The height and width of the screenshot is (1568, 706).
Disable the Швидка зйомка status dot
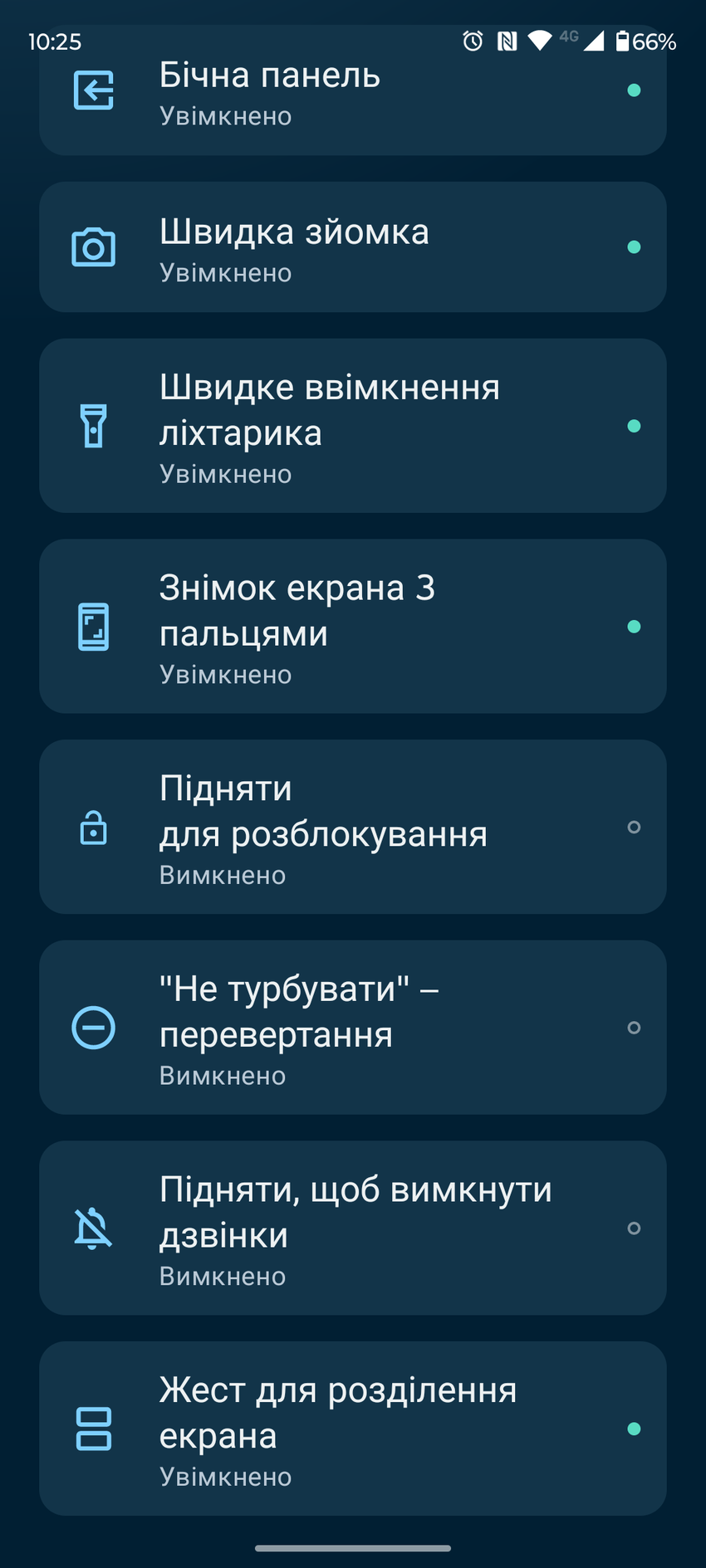point(635,246)
